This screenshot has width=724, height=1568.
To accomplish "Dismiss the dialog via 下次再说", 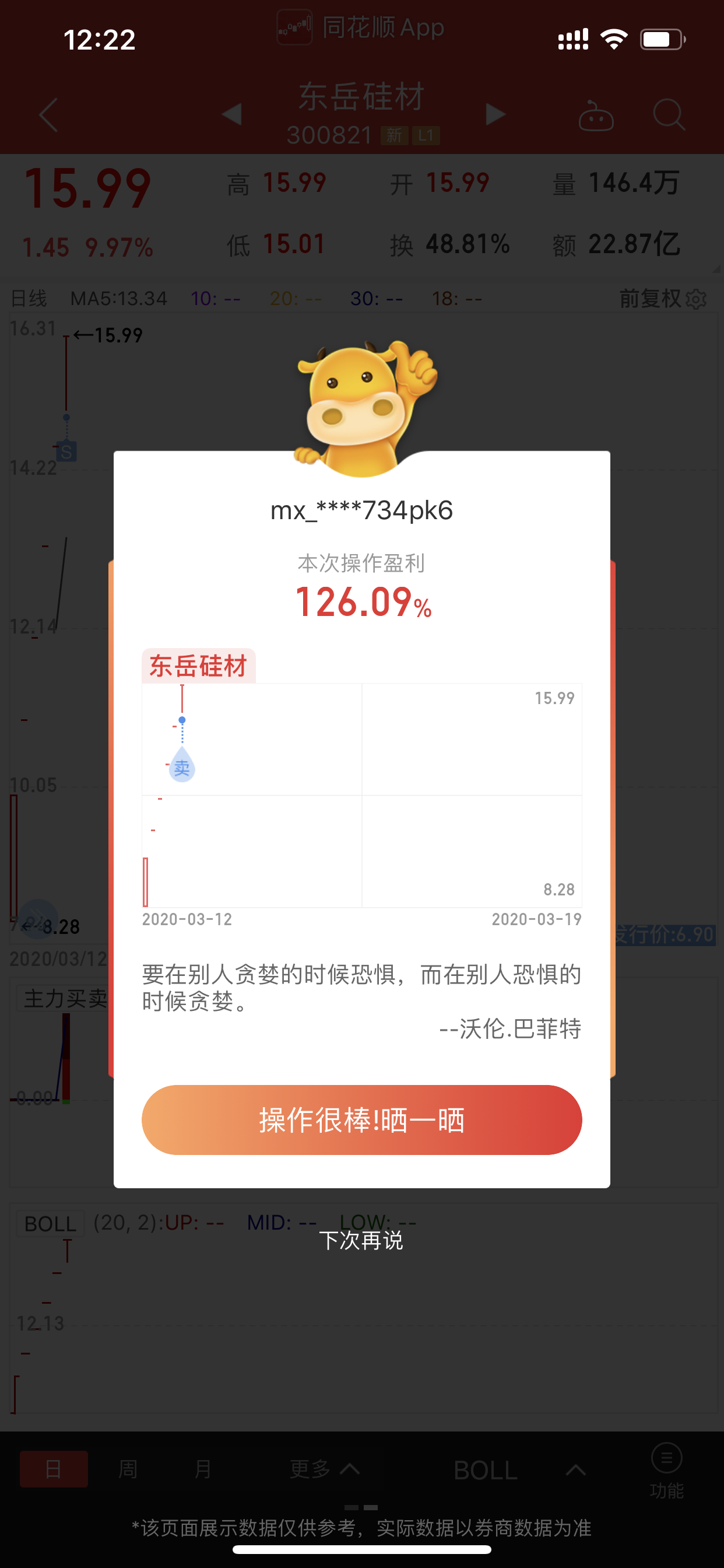I will click(x=361, y=1240).
